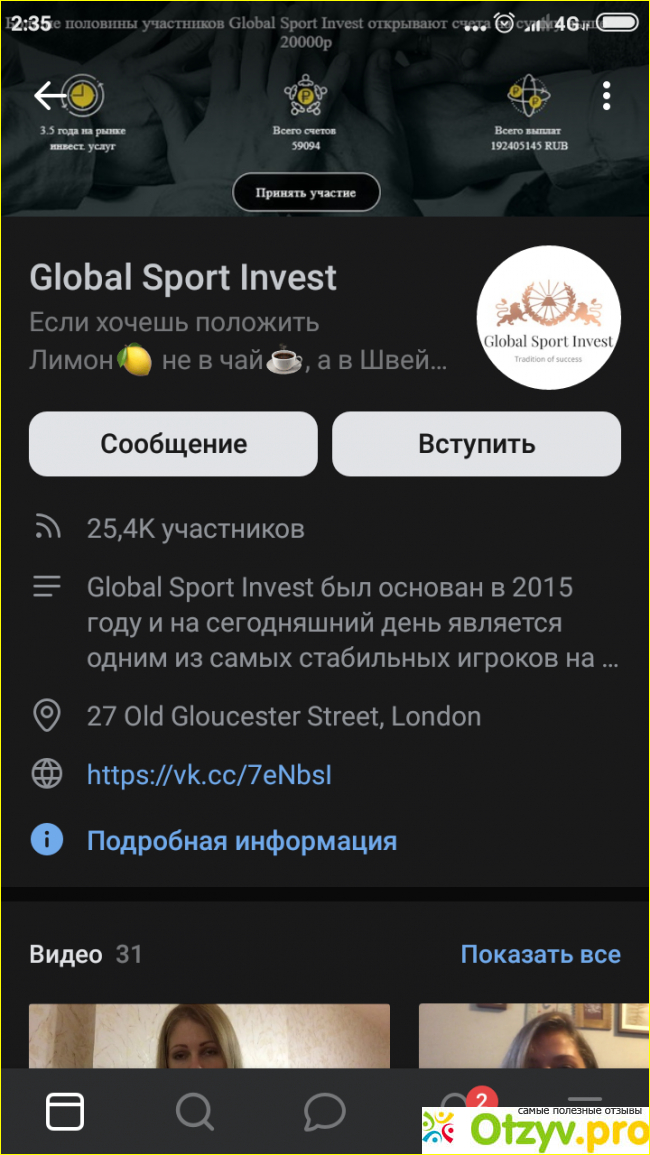Open Подробная информация
650x1155 pixels.
click(241, 841)
